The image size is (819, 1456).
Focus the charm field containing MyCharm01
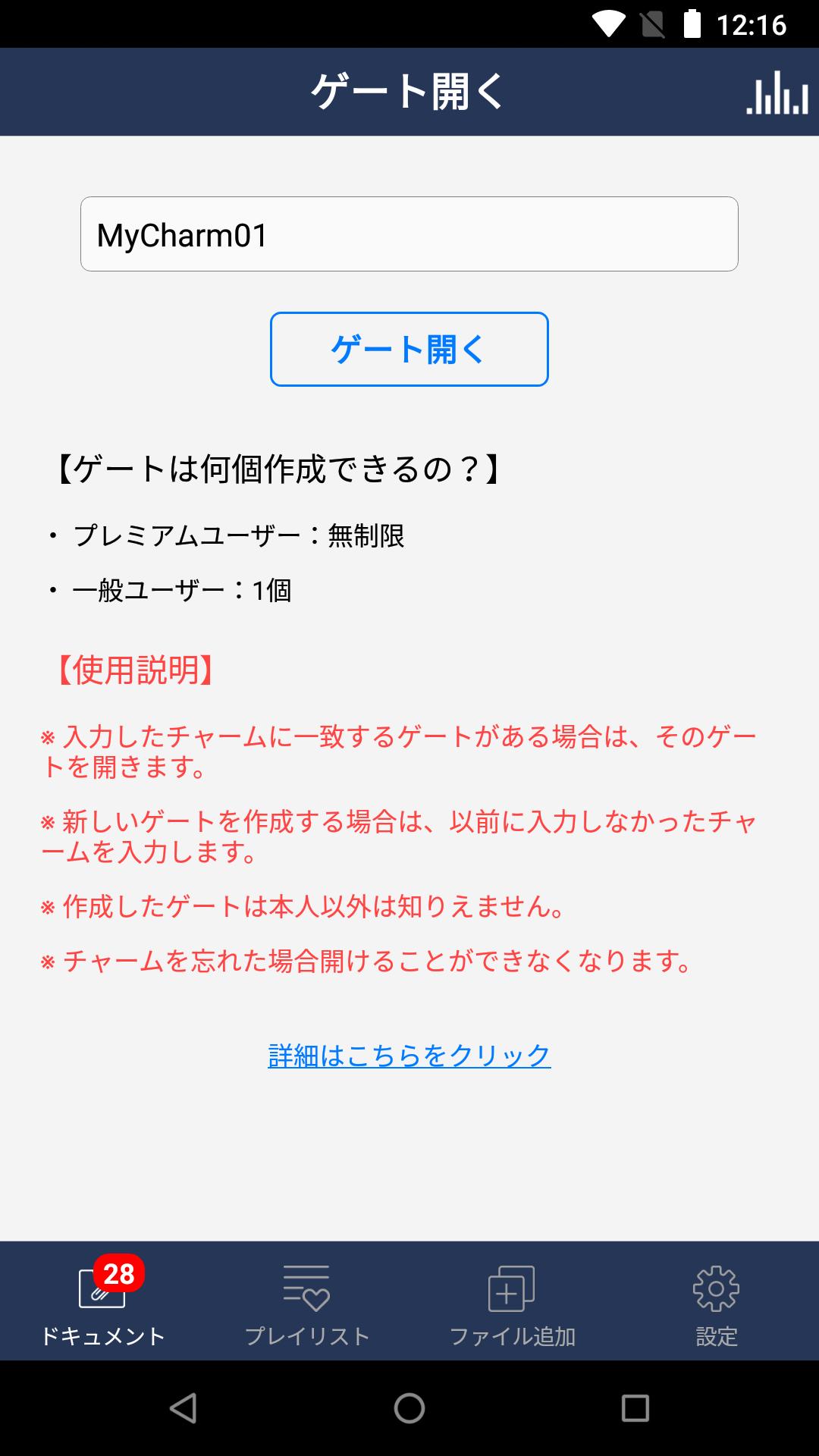409,234
